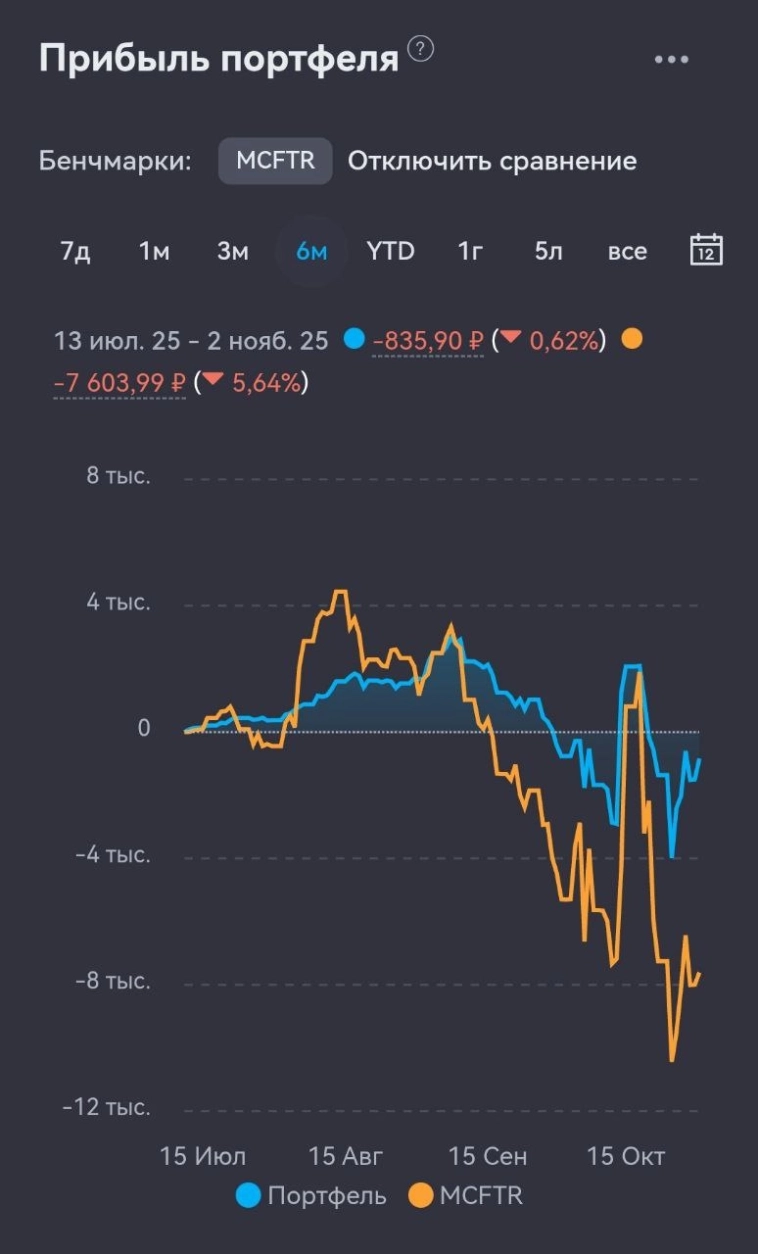Show the все time range
The height and width of the screenshot is (1254, 758).
click(627, 251)
